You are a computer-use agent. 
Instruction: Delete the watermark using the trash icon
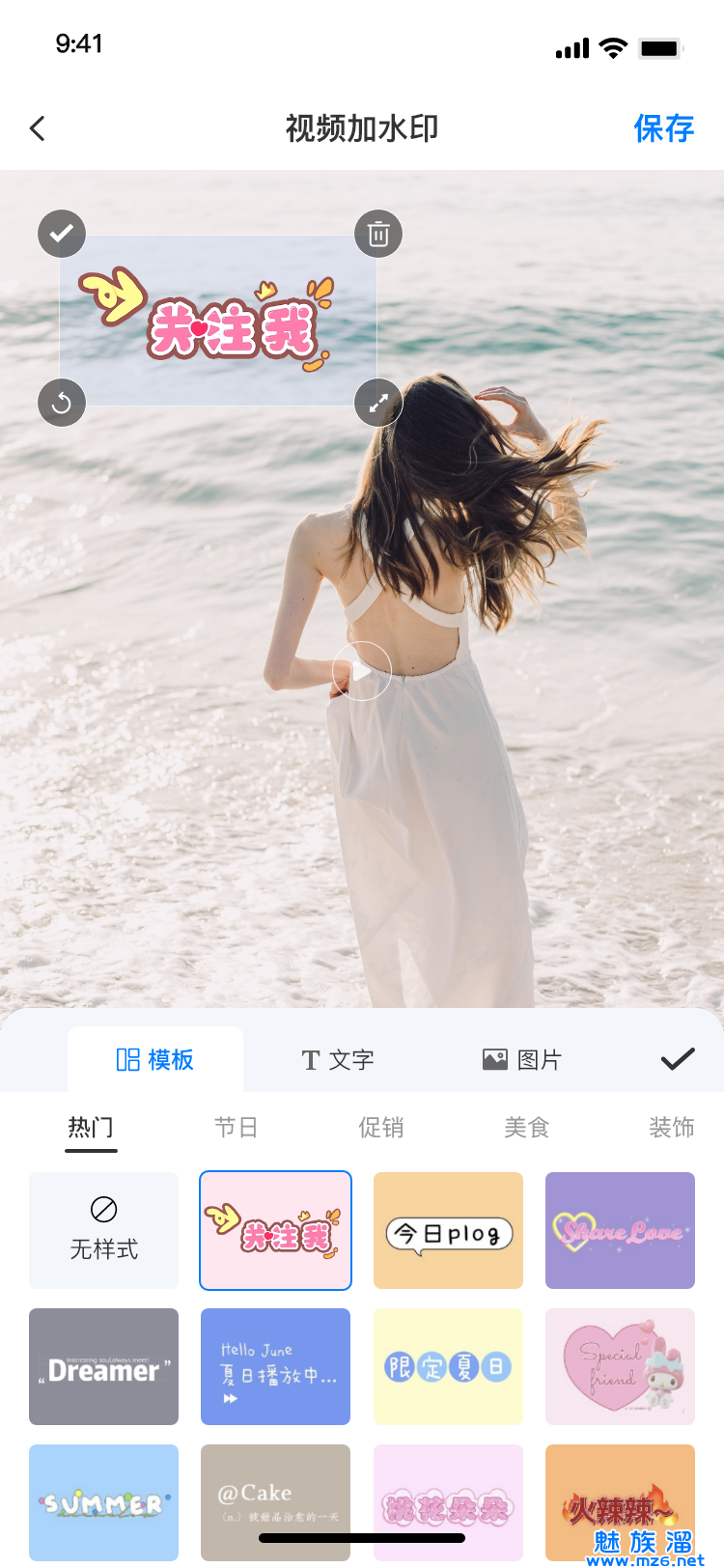(378, 234)
